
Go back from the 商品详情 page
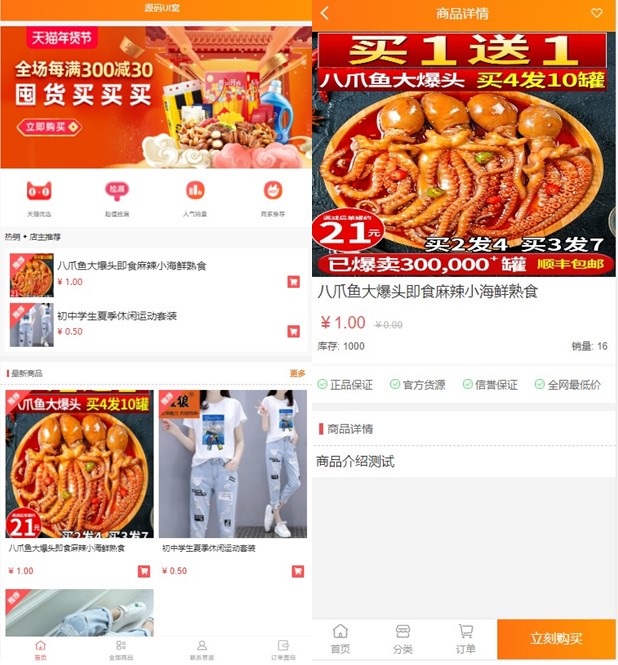click(324, 13)
